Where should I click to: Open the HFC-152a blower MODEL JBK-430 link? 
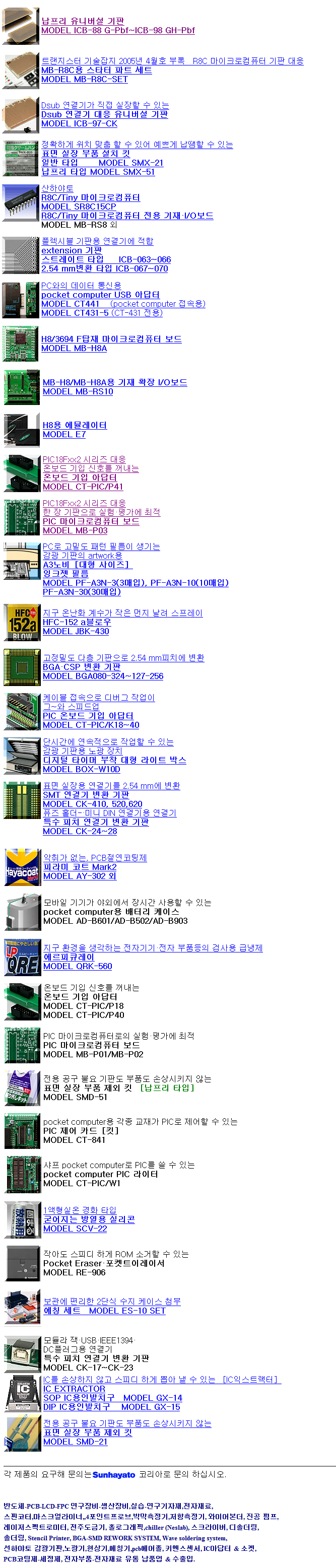pos(76,631)
